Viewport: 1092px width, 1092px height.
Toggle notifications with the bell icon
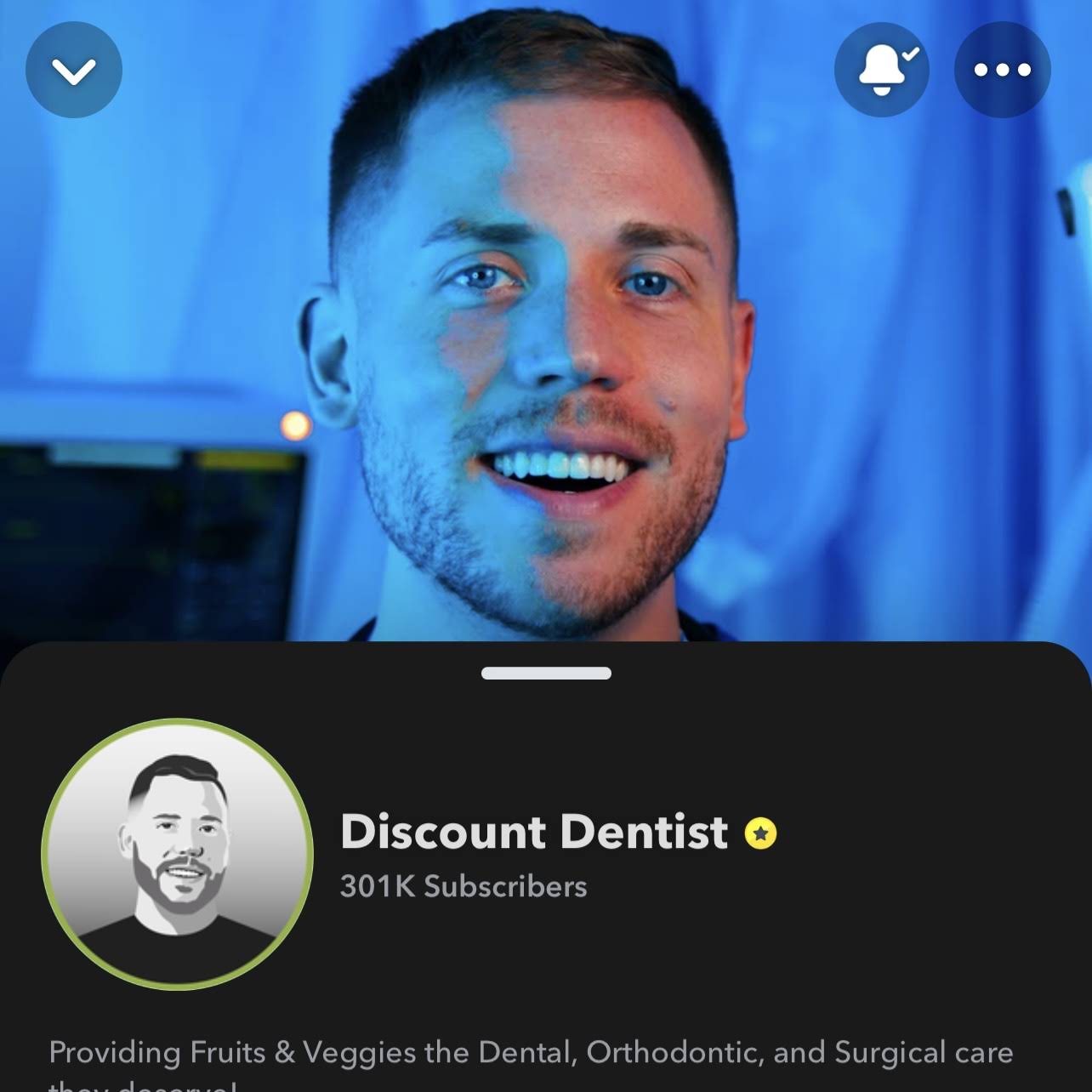click(x=882, y=70)
